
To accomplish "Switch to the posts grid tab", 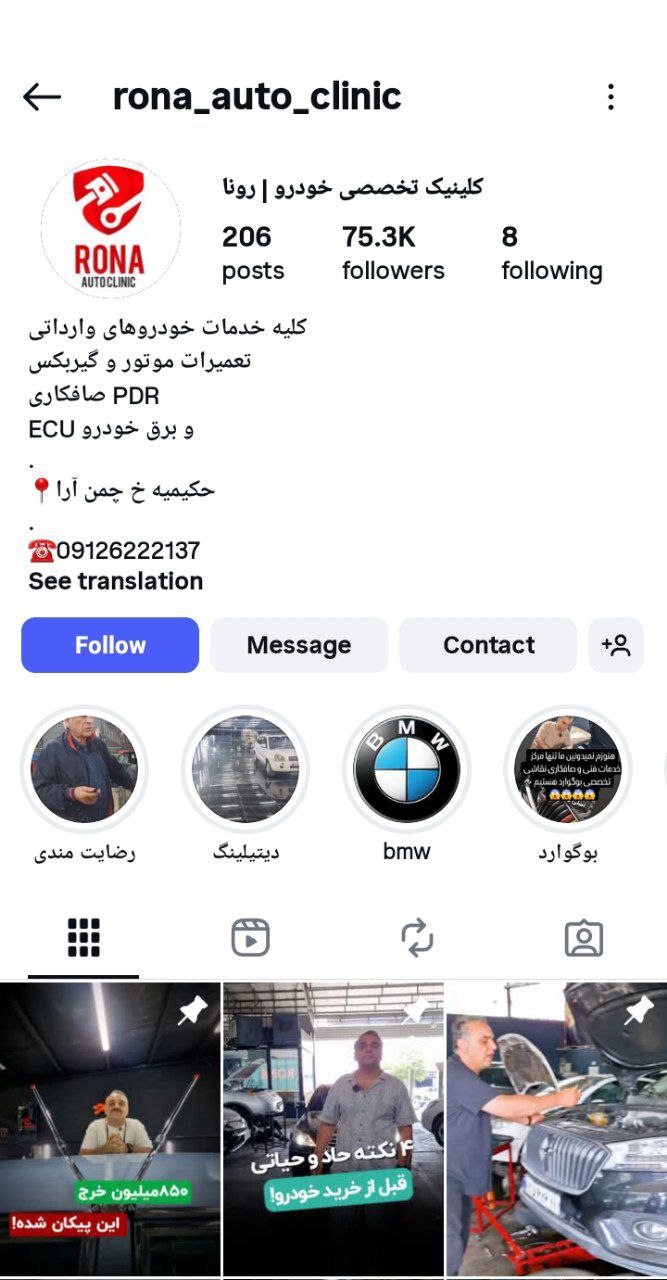I will click(x=84, y=938).
